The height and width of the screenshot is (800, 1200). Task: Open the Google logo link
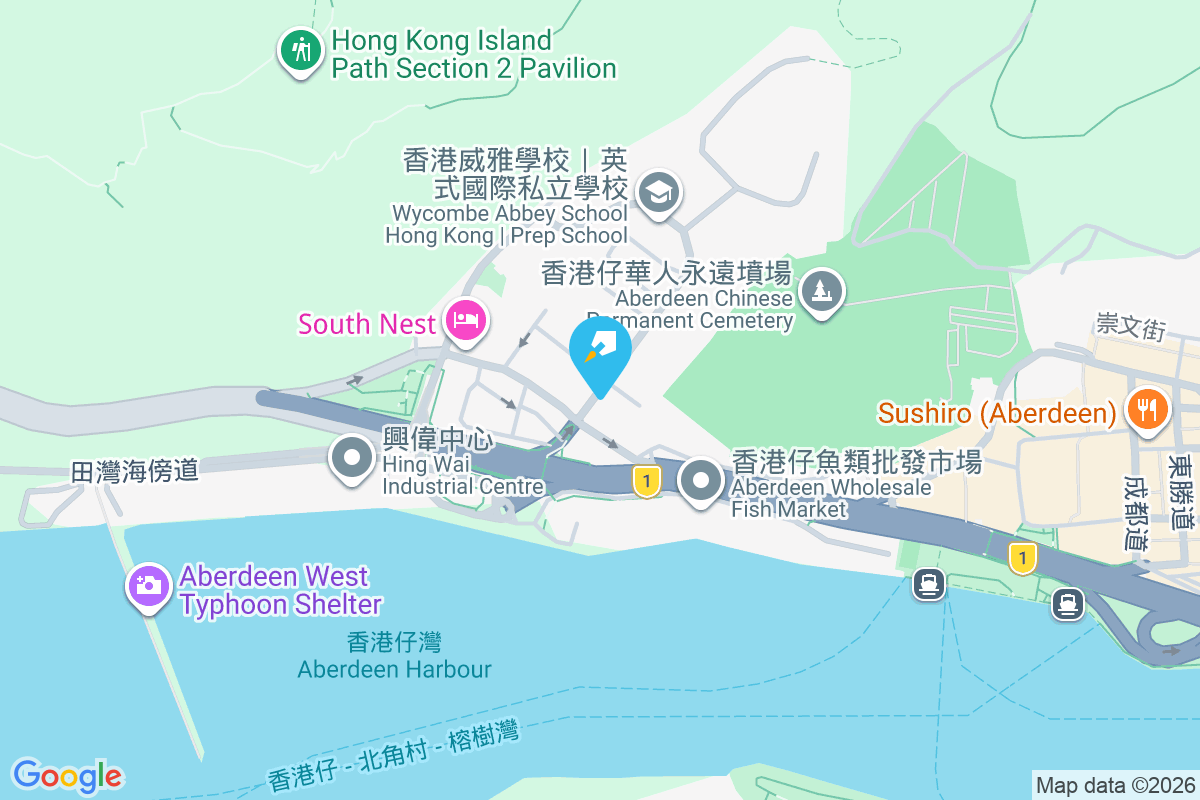click(68, 776)
